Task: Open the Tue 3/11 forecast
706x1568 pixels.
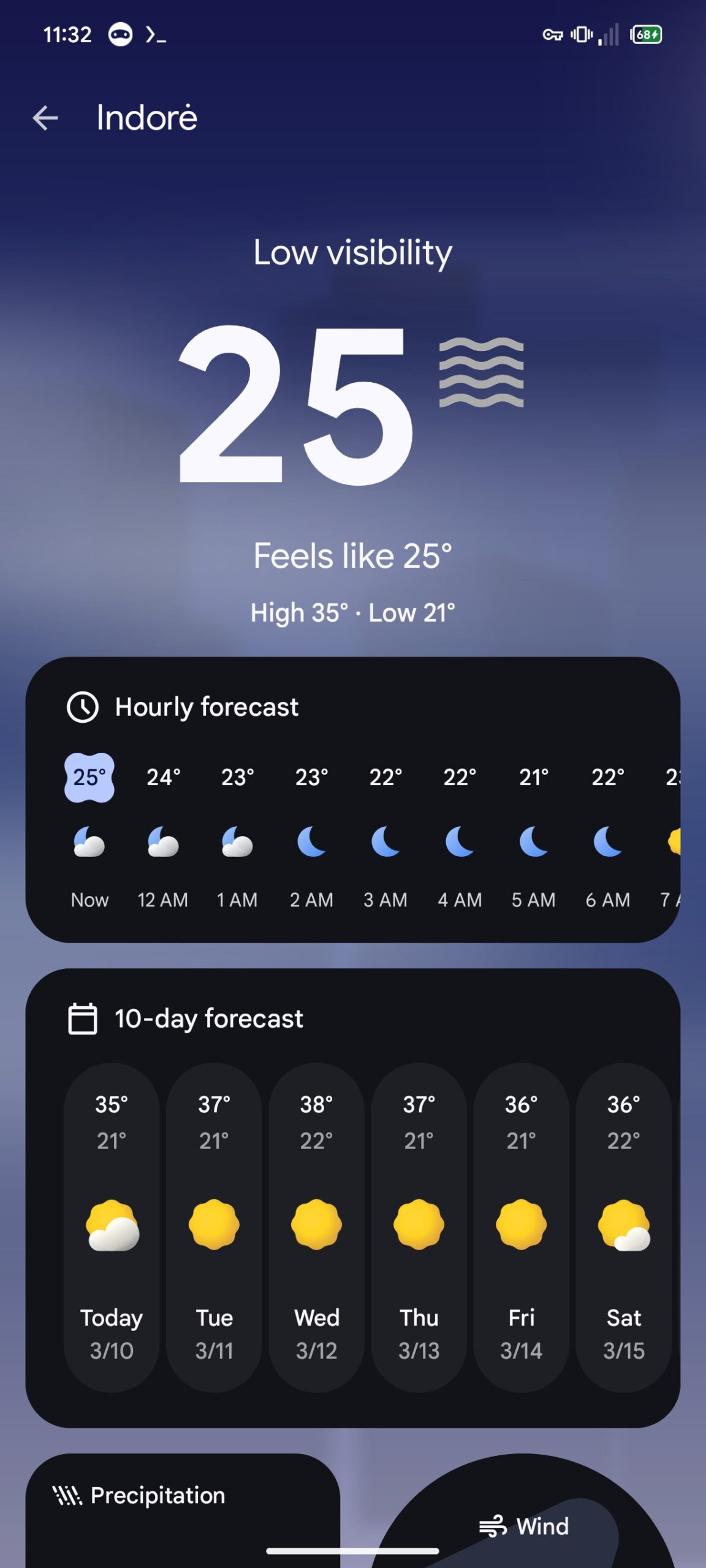Action: pos(214,1226)
